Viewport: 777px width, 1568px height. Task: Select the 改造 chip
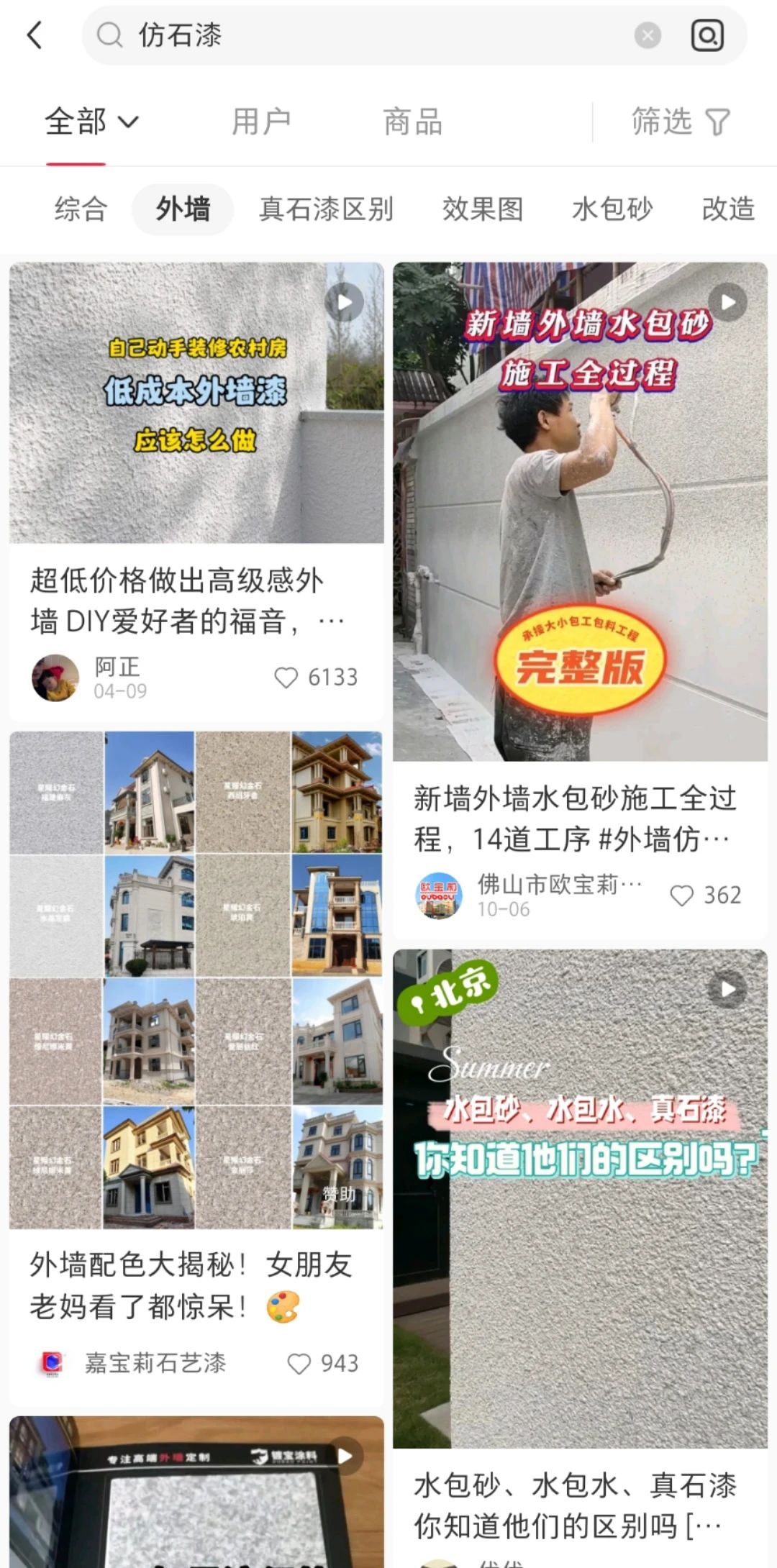tap(727, 209)
